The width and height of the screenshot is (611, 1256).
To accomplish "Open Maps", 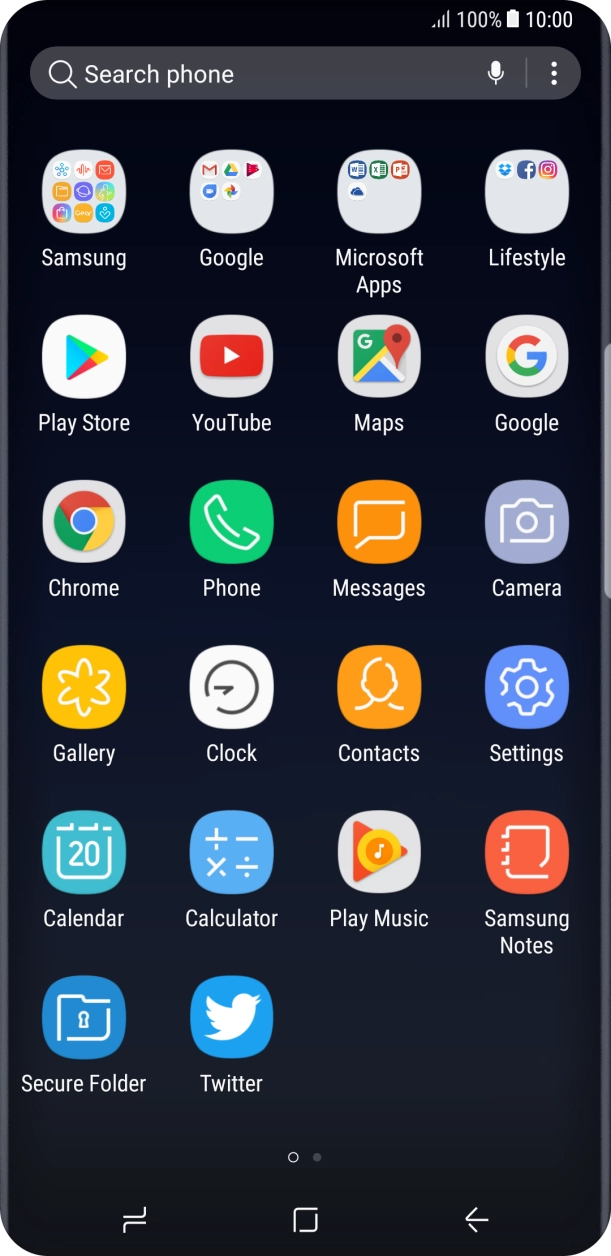I will point(379,357).
